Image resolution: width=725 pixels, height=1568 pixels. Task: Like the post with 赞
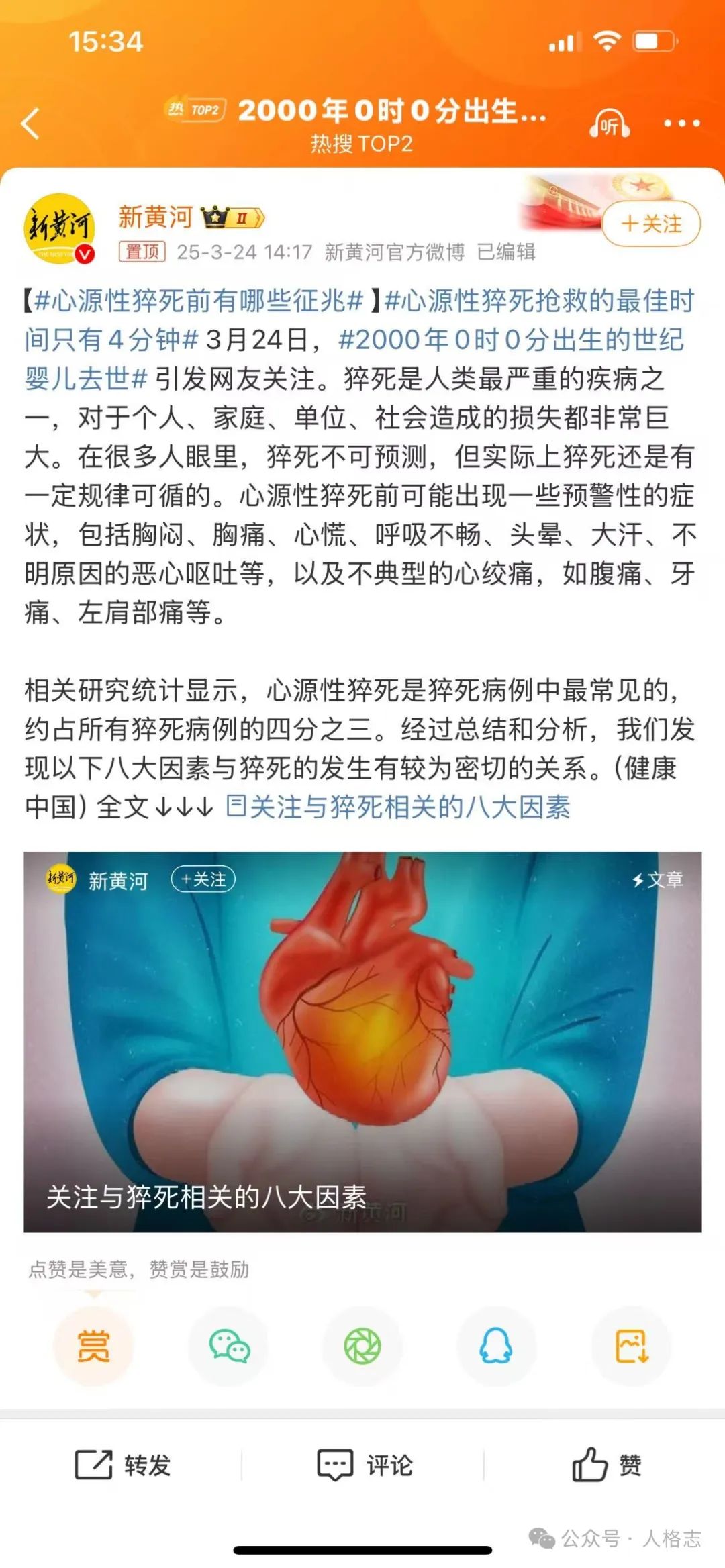click(606, 1464)
